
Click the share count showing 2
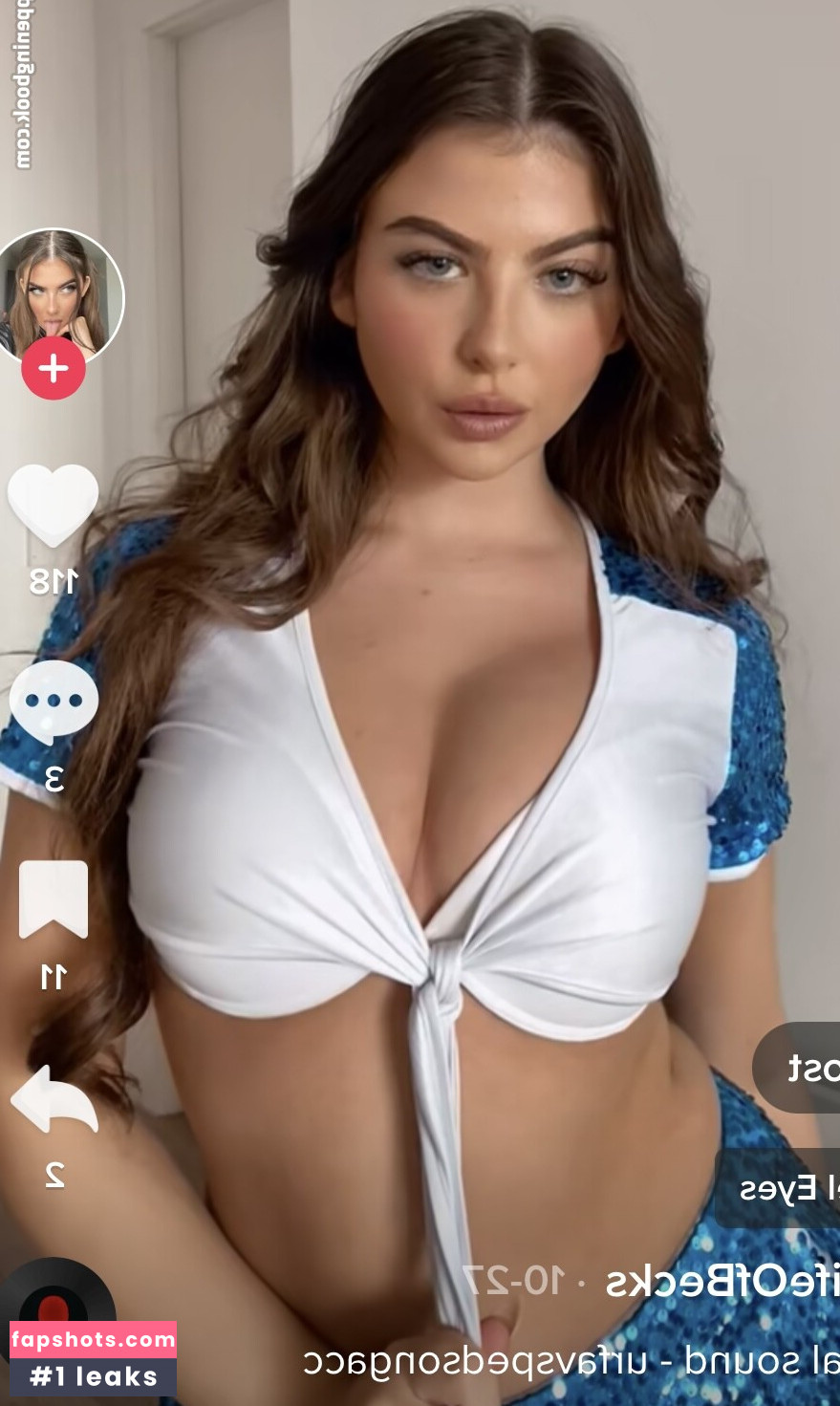click(55, 1178)
